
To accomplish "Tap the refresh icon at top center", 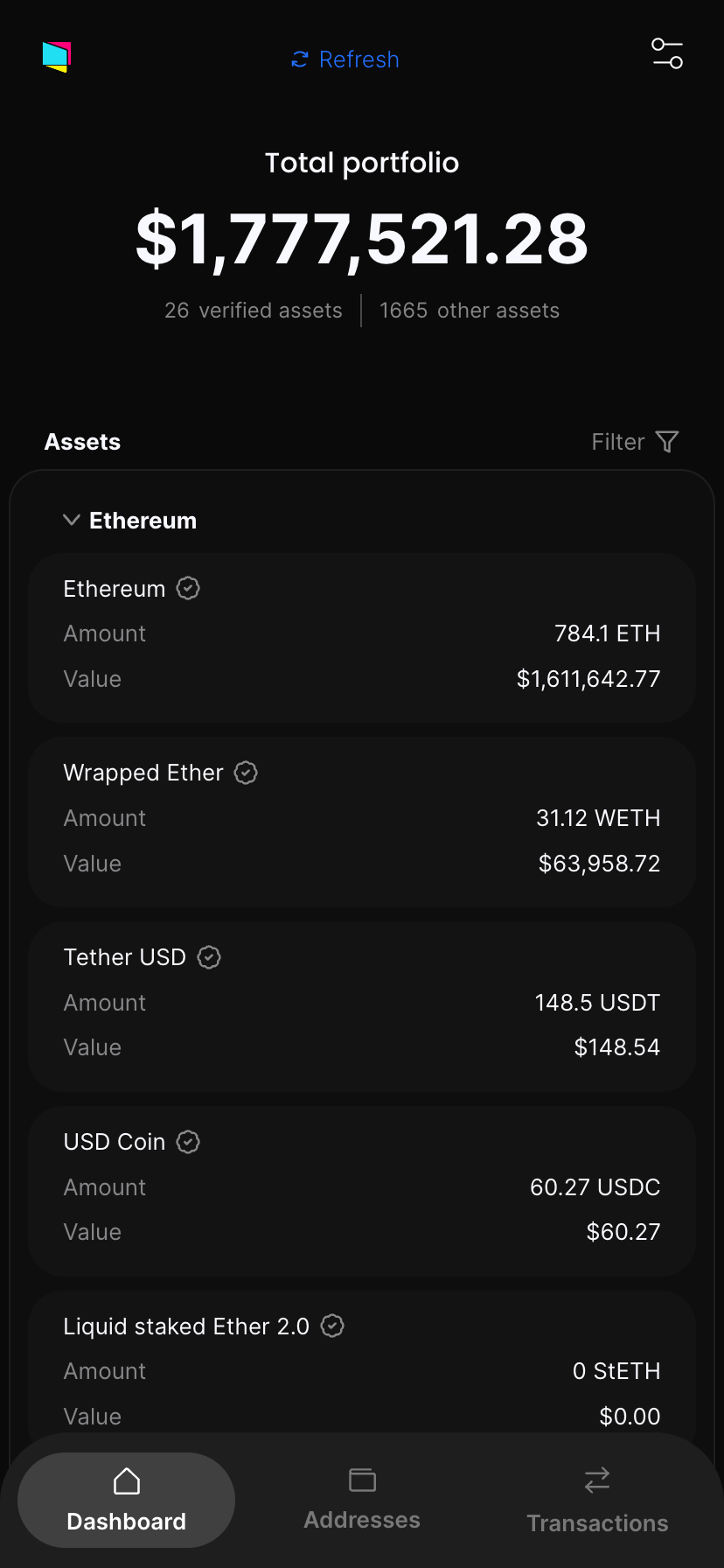I will click(299, 59).
